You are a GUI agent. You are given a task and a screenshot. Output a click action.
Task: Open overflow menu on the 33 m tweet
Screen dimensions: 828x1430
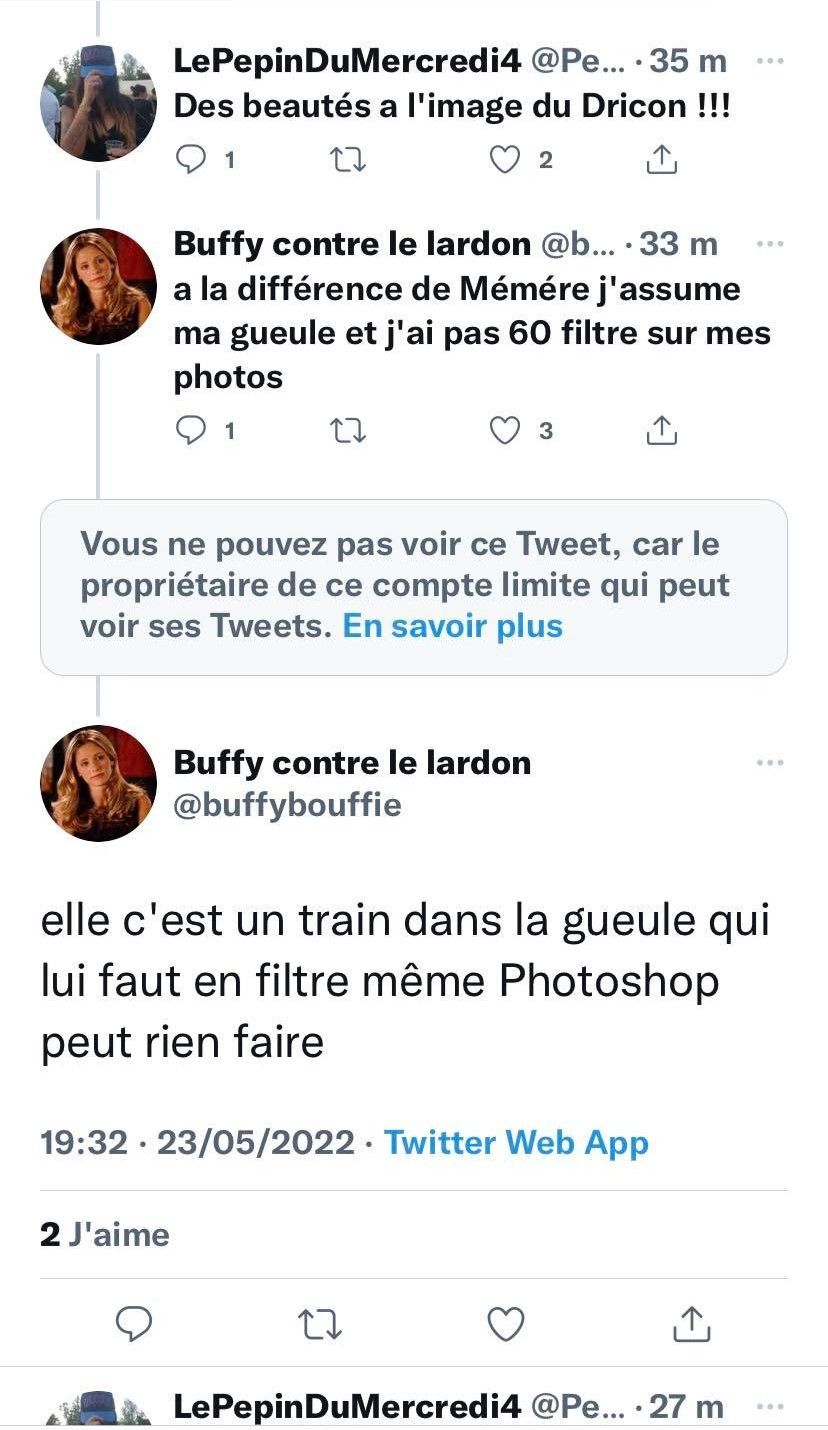tap(769, 243)
